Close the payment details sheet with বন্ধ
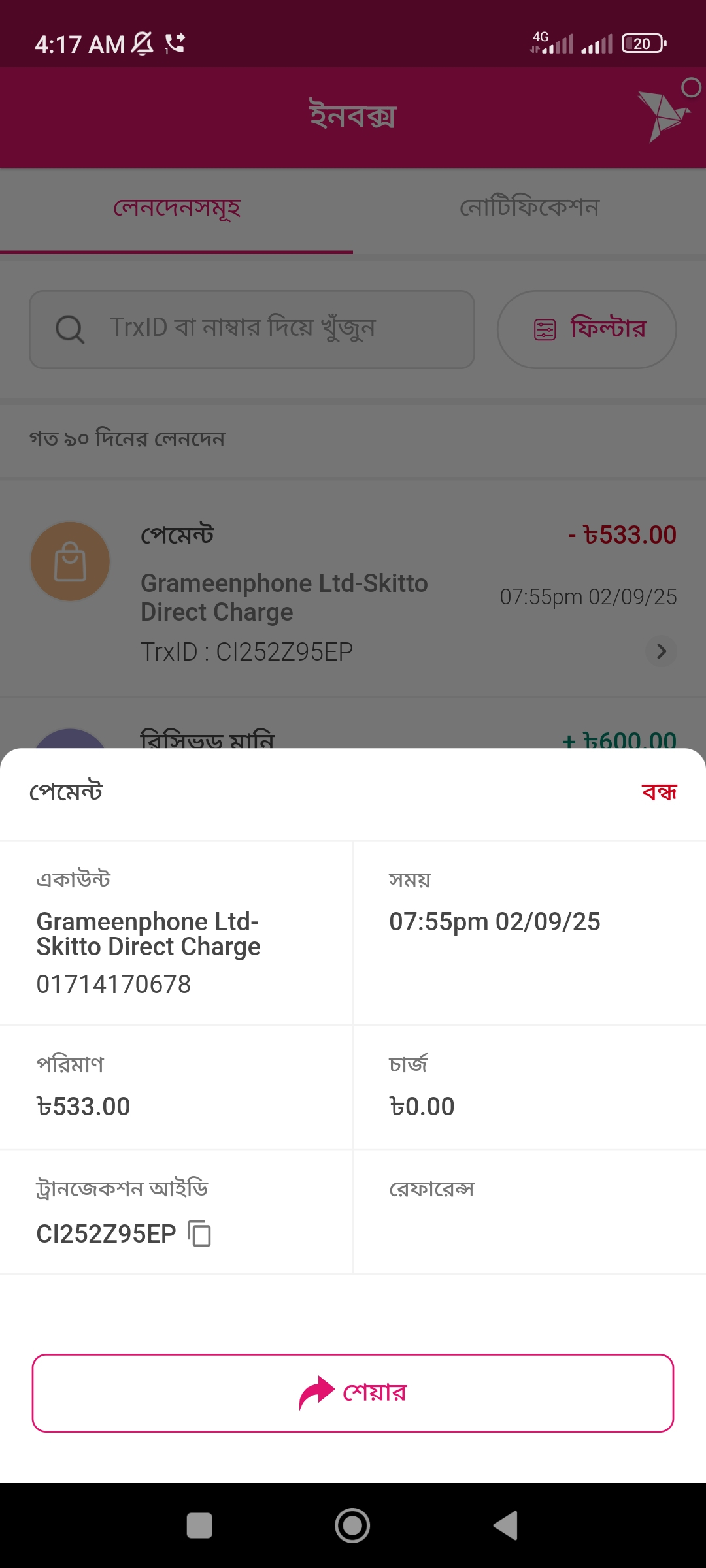 click(x=659, y=792)
